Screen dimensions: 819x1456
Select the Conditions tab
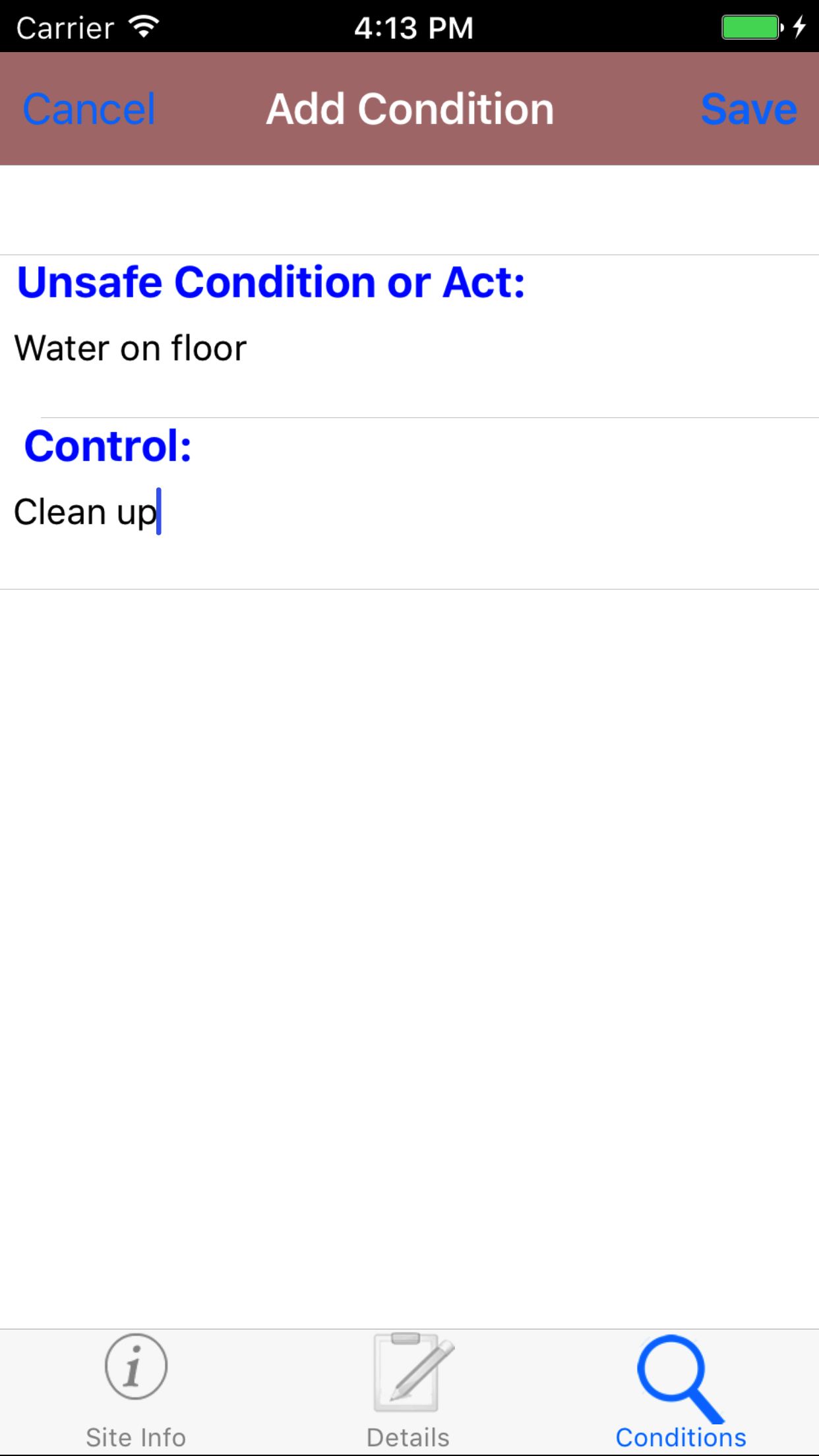tap(681, 1391)
